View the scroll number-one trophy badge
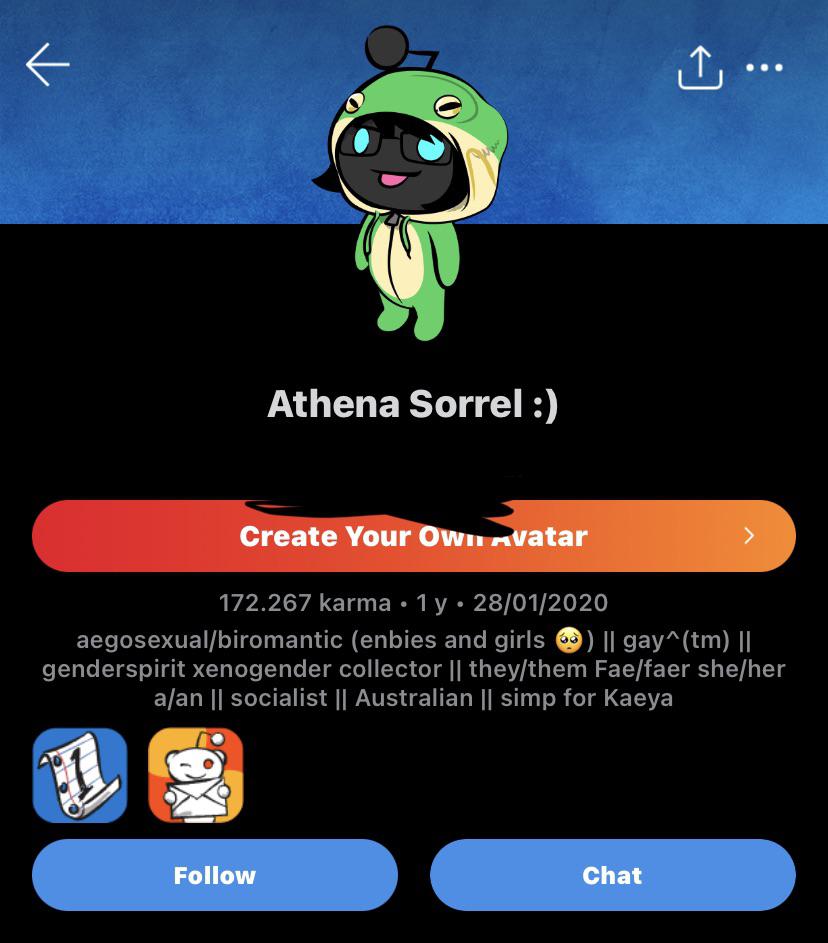This screenshot has width=828, height=943. (80, 775)
